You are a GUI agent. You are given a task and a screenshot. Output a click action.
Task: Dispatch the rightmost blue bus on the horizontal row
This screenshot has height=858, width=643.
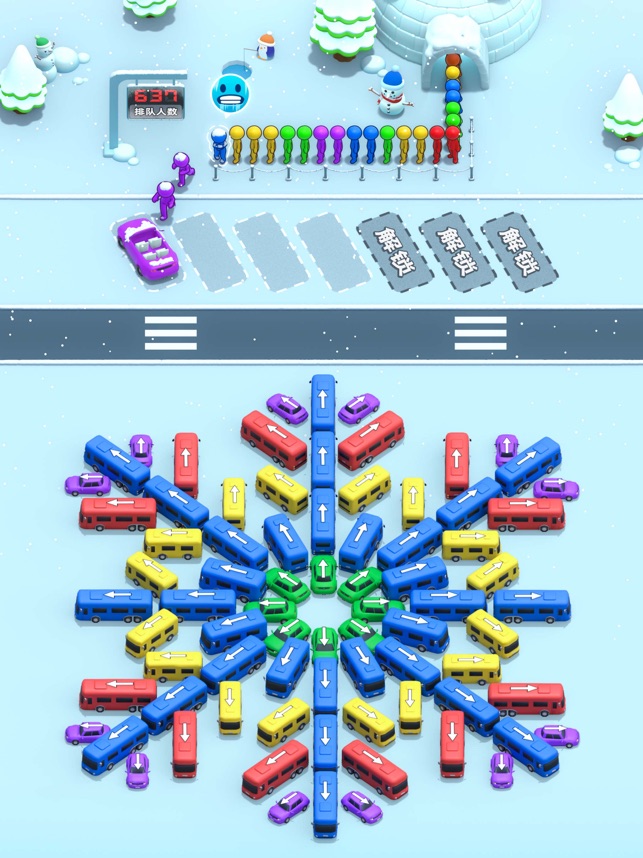point(531,604)
